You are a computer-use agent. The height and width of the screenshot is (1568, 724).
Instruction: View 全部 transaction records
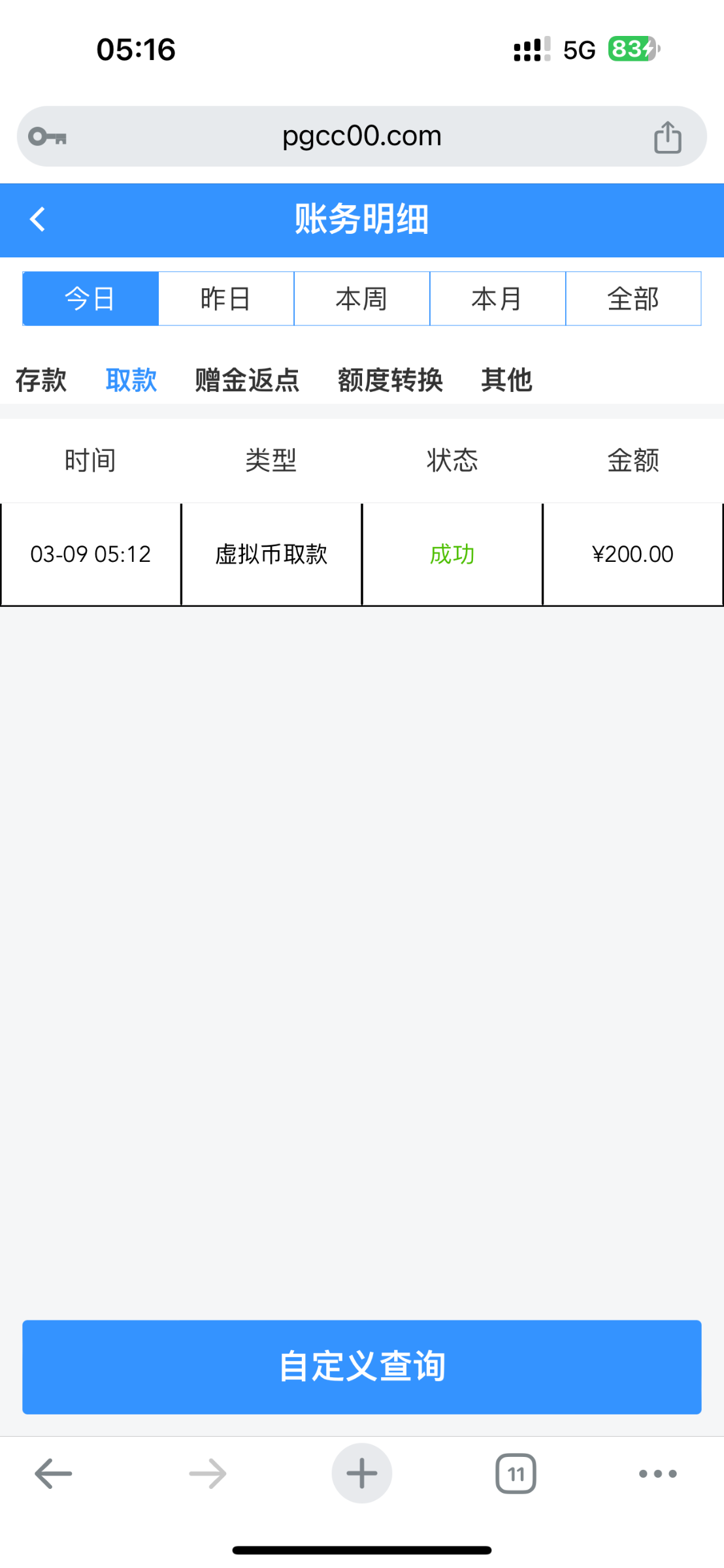633,299
